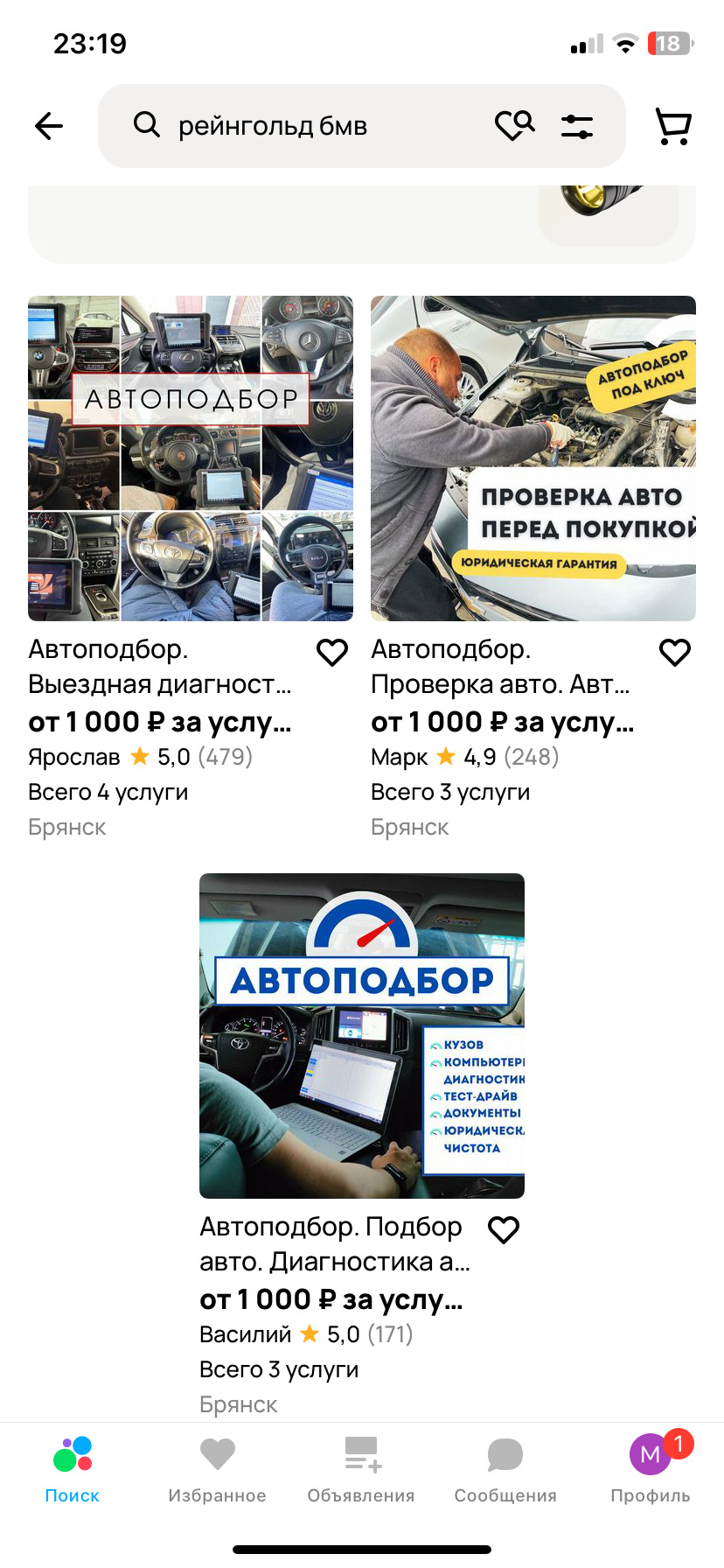Go back using the arrow icon
Screen dimensions: 724x1568
[x=49, y=127]
